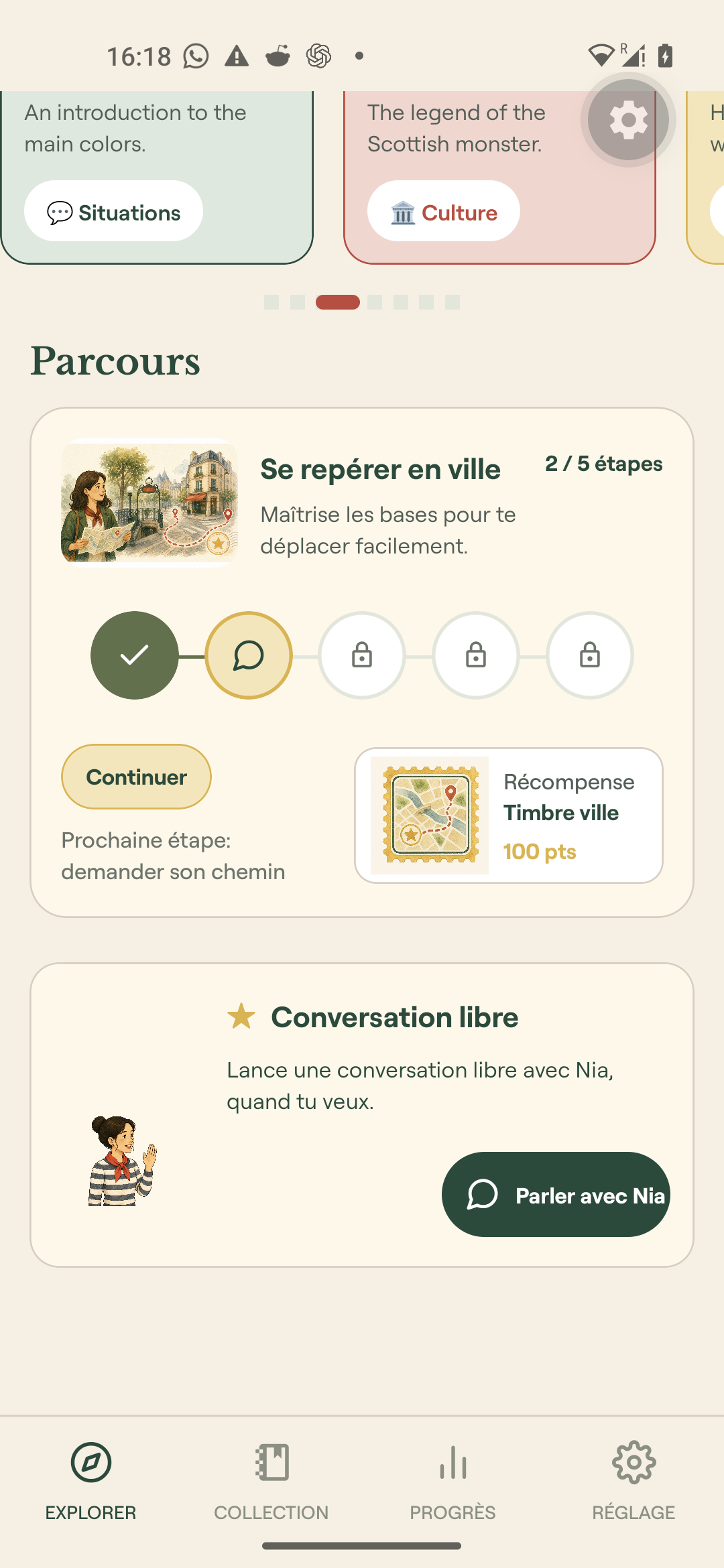Start chat with Parler avec Nia
This screenshot has width=724, height=1568.
click(x=556, y=1195)
